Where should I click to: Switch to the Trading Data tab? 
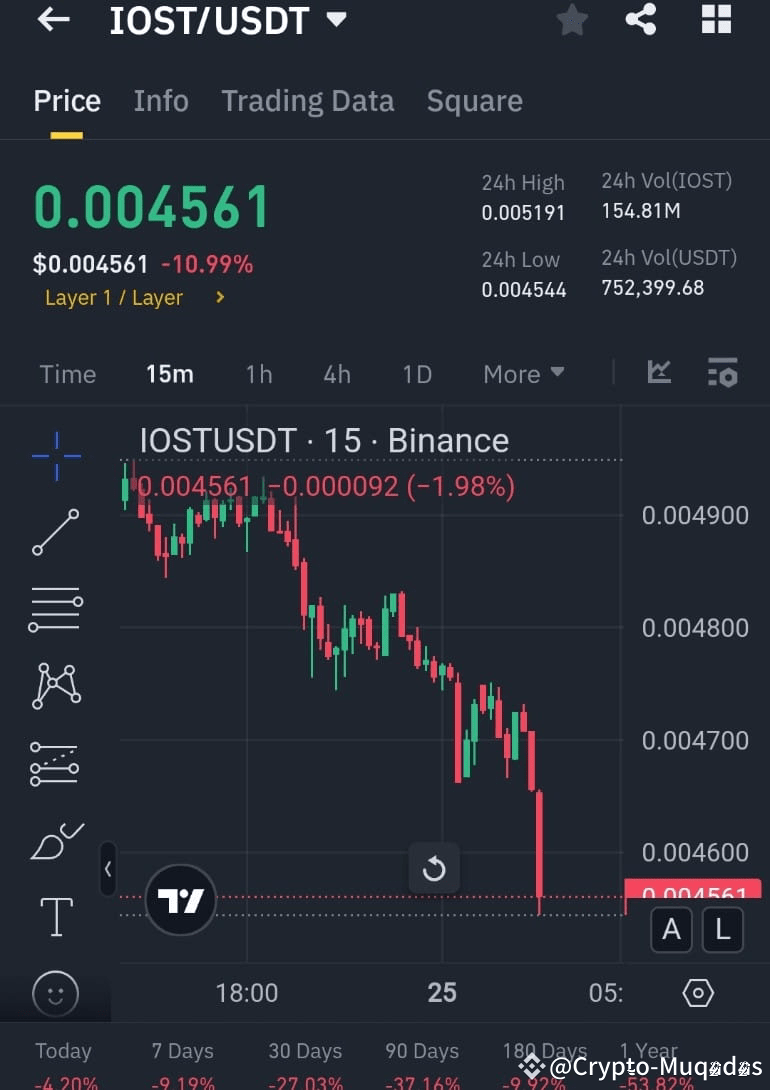point(307,100)
